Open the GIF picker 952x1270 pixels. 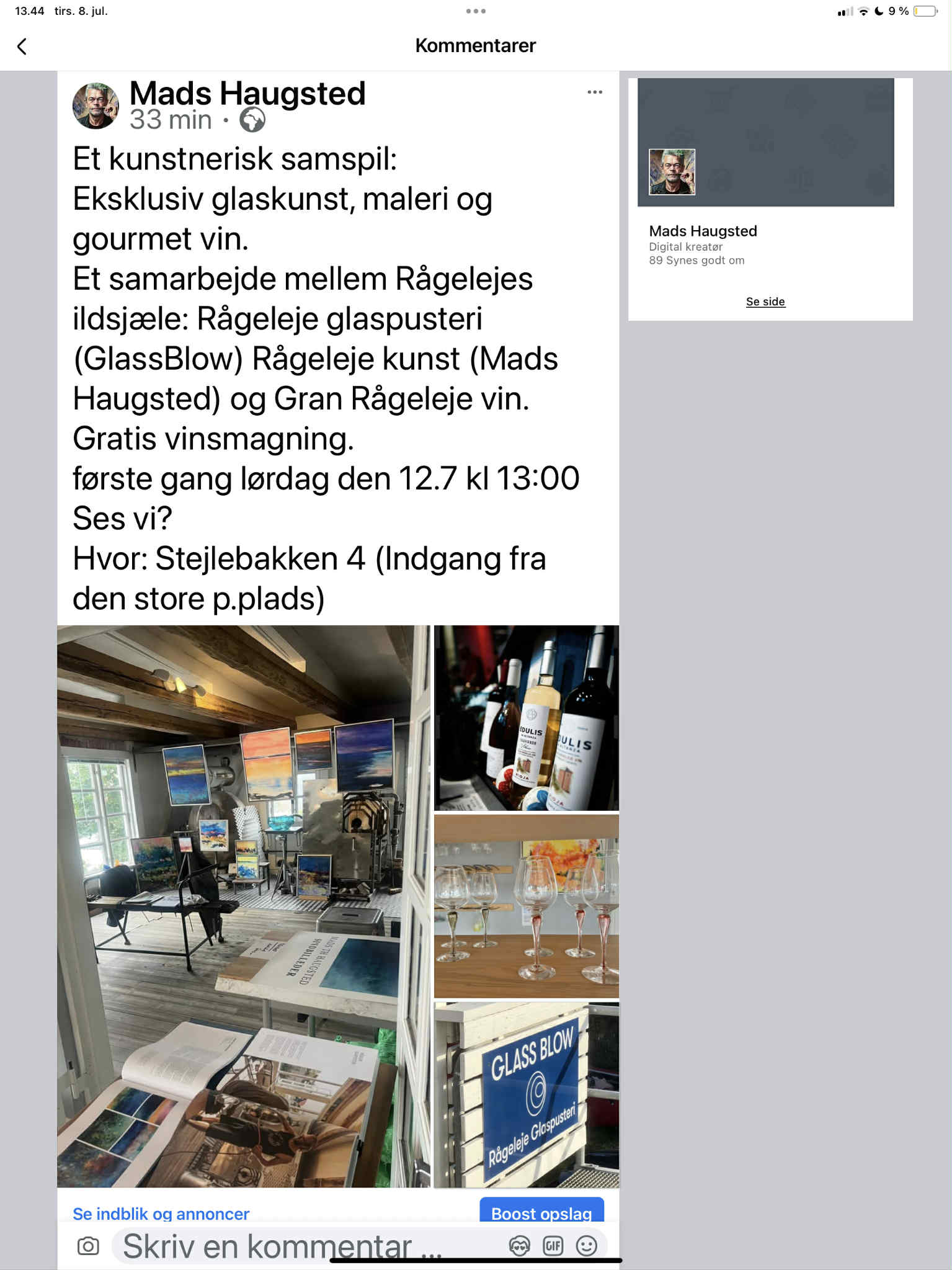click(x=553, y=1246)
